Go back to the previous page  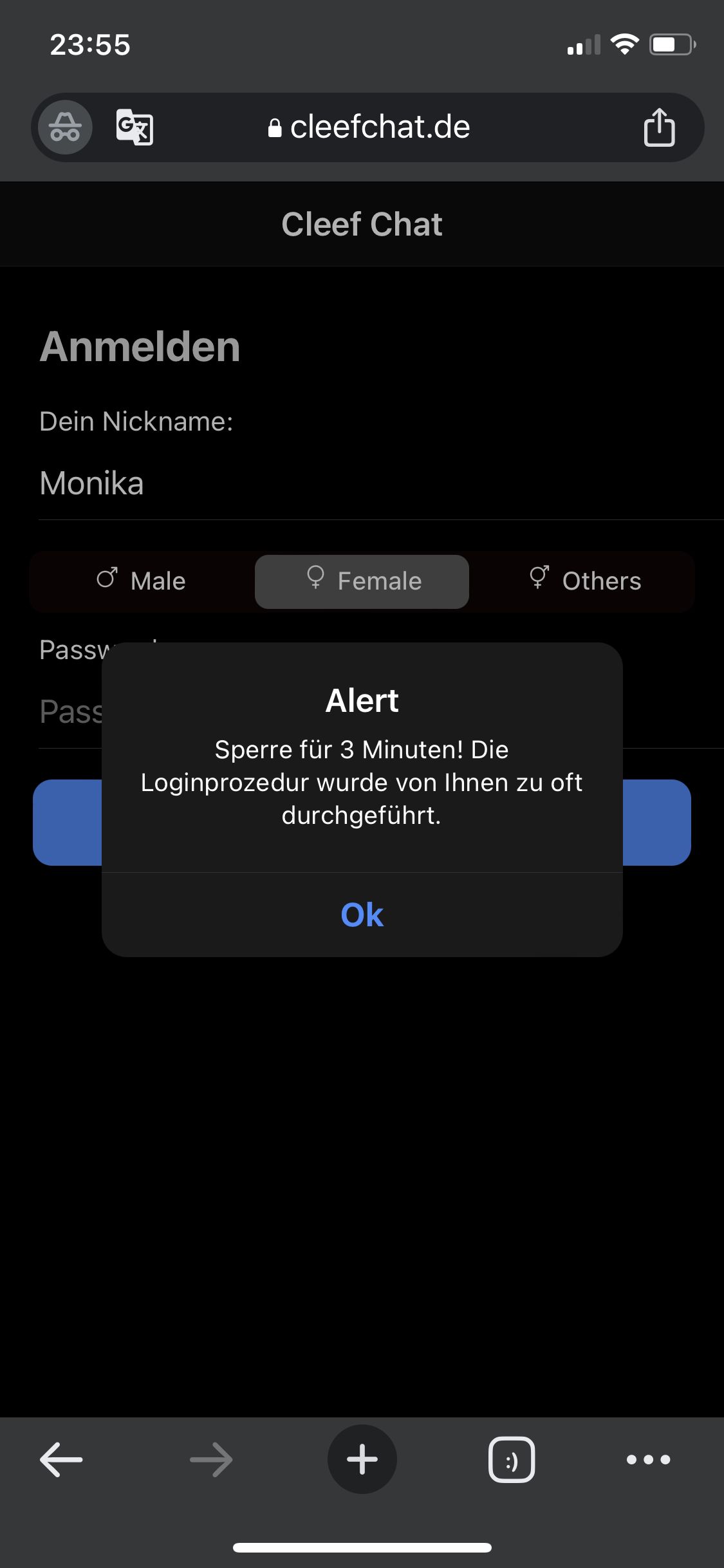click(61, 1459)
